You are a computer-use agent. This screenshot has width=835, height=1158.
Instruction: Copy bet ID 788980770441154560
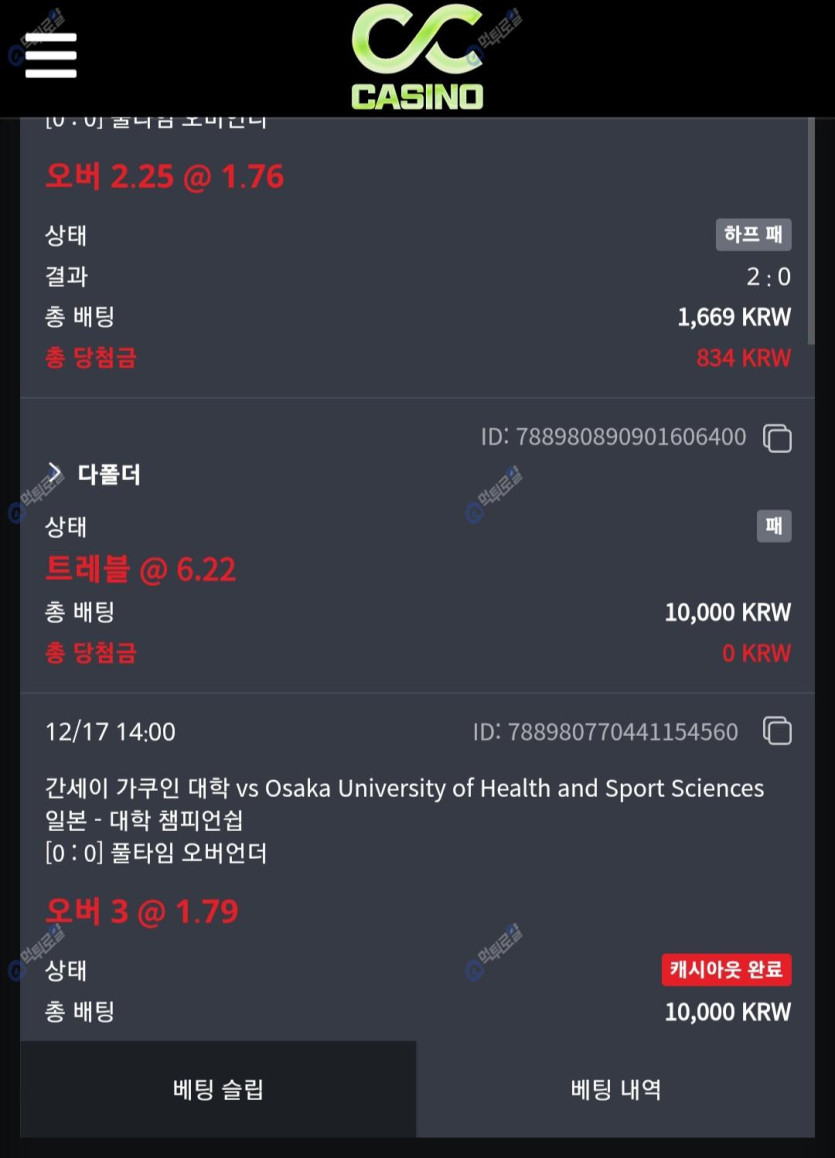click(777, 732)
